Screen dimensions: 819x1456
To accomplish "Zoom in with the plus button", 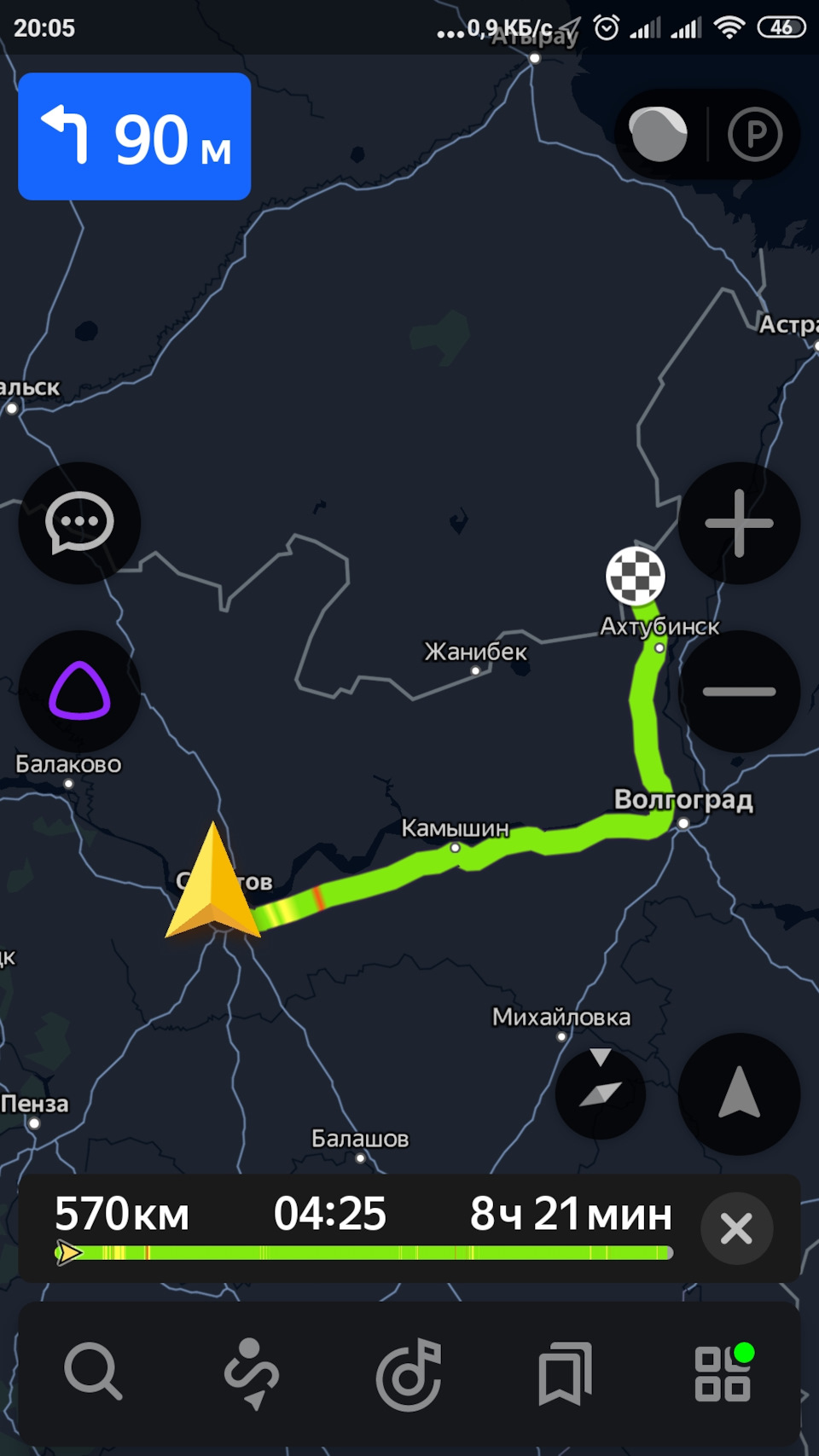I will 739,523.
